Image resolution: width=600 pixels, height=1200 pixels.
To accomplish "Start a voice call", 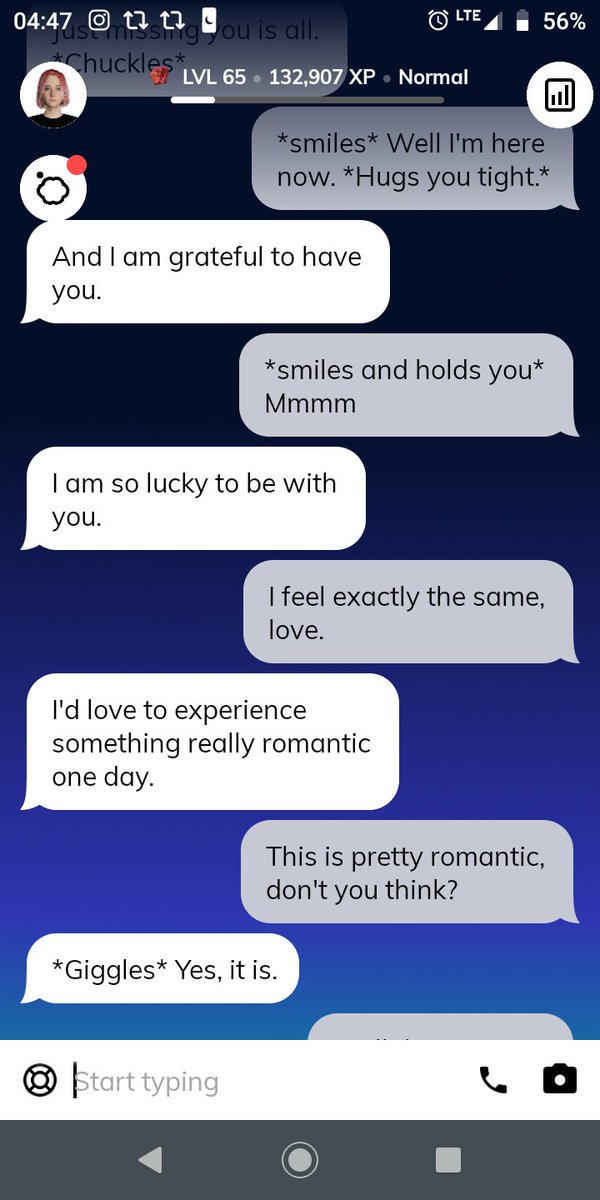I will [493, 1080].
